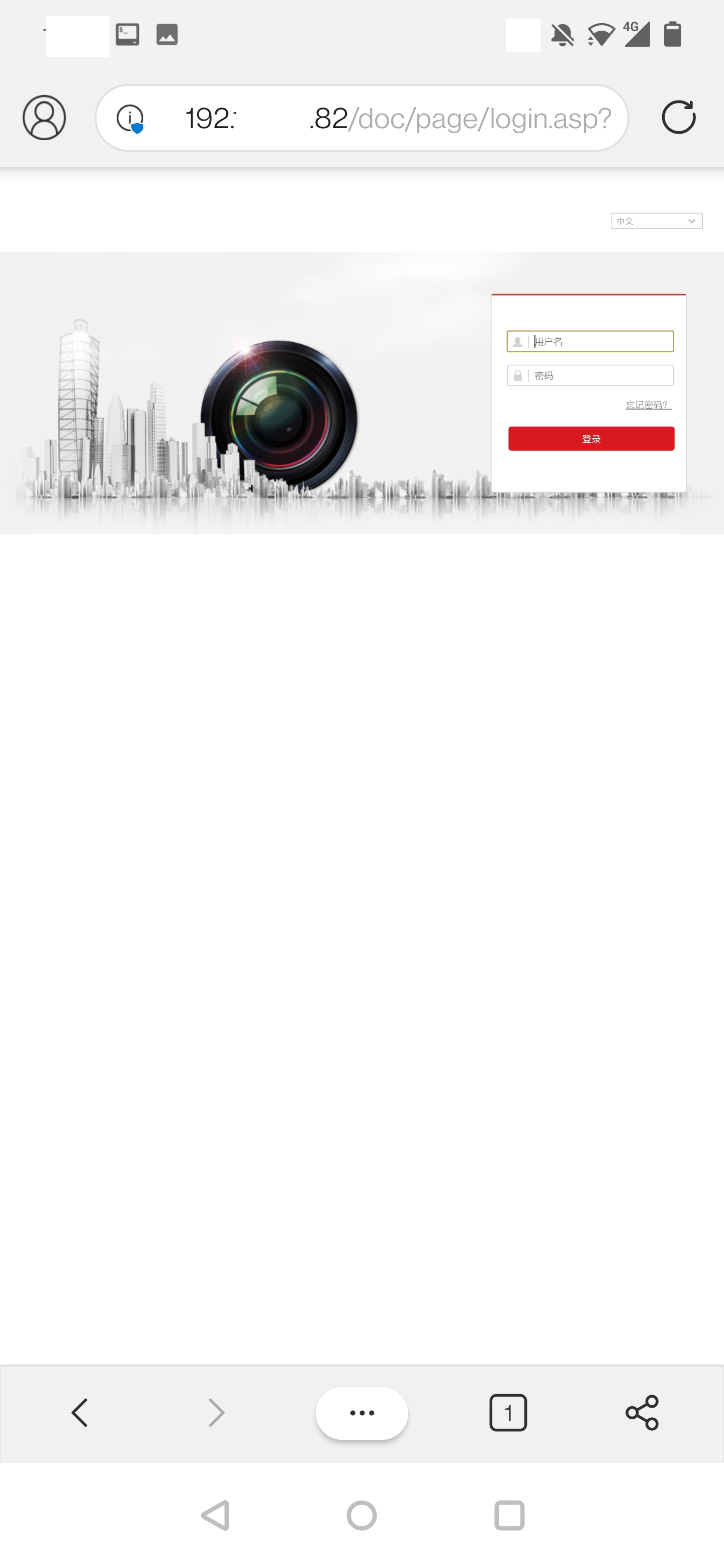
Task: Open the 中文 language dropdown
Action: click(656, 221)
